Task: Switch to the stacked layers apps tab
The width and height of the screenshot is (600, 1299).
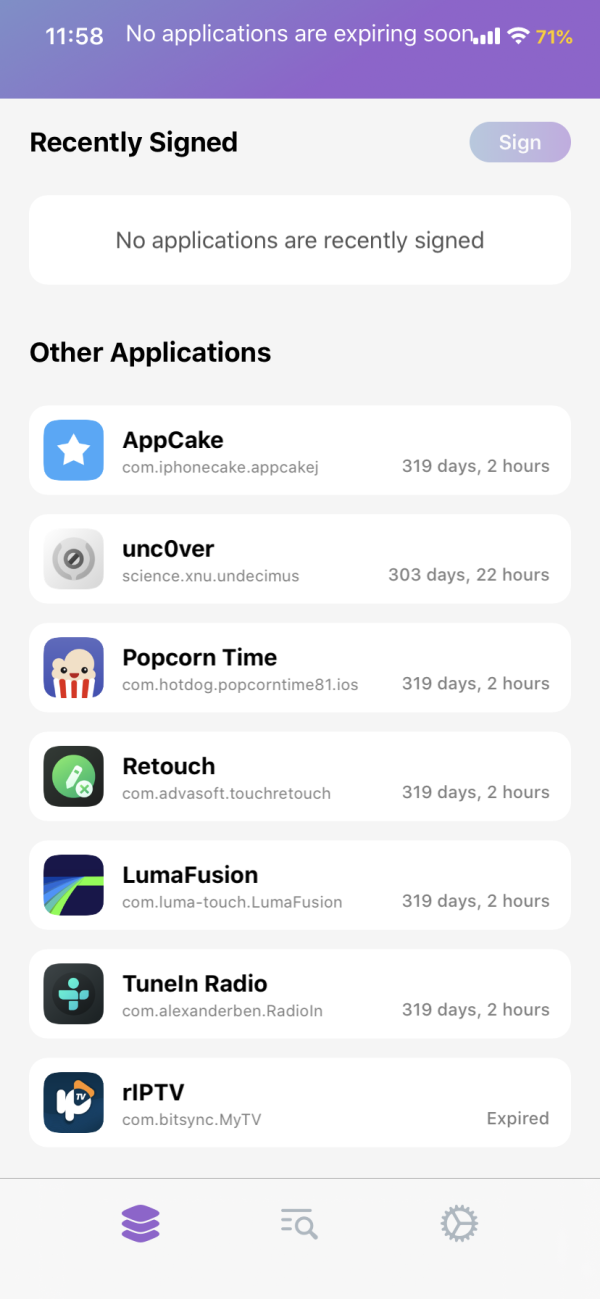Action: tap(141, 1223)
